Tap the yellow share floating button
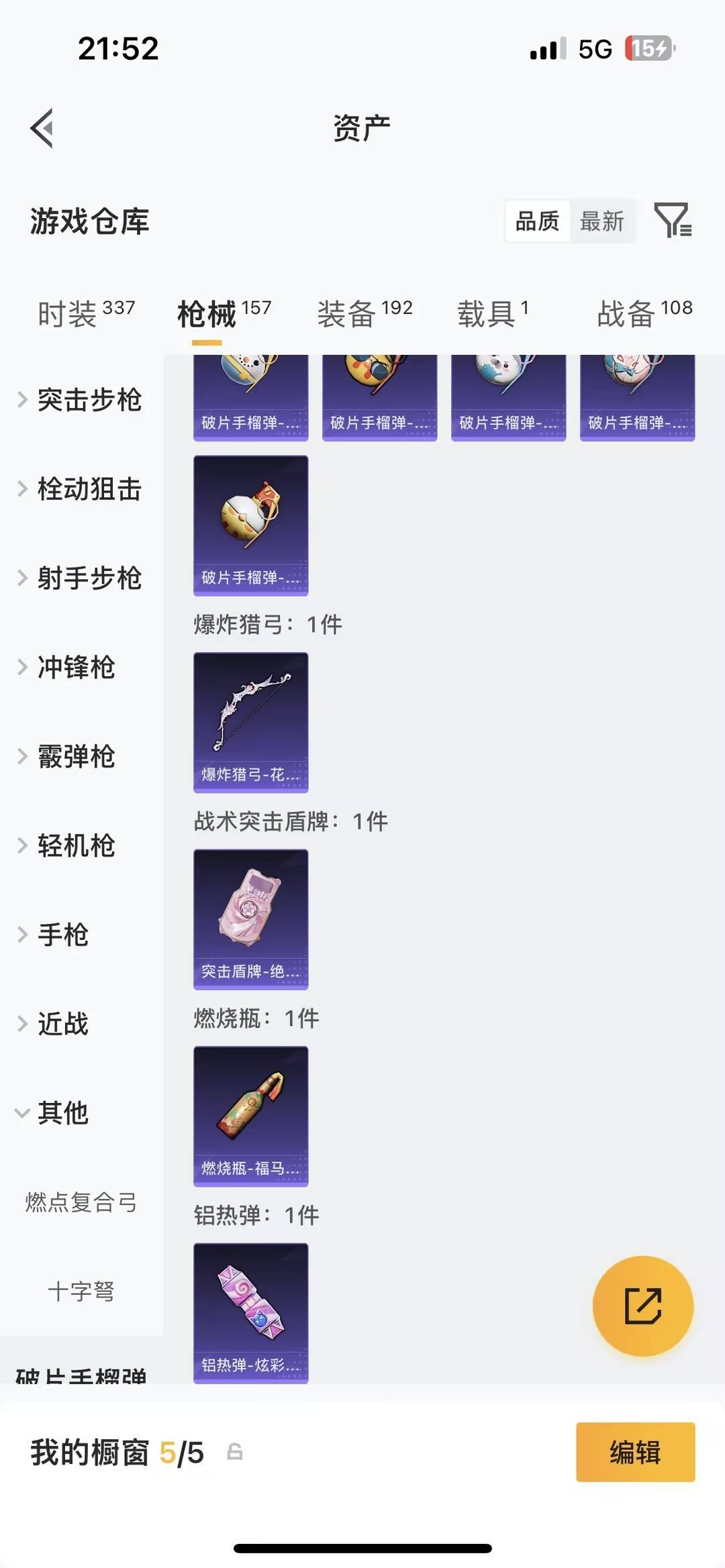 pyautogui.click(x=642, y=1304)
